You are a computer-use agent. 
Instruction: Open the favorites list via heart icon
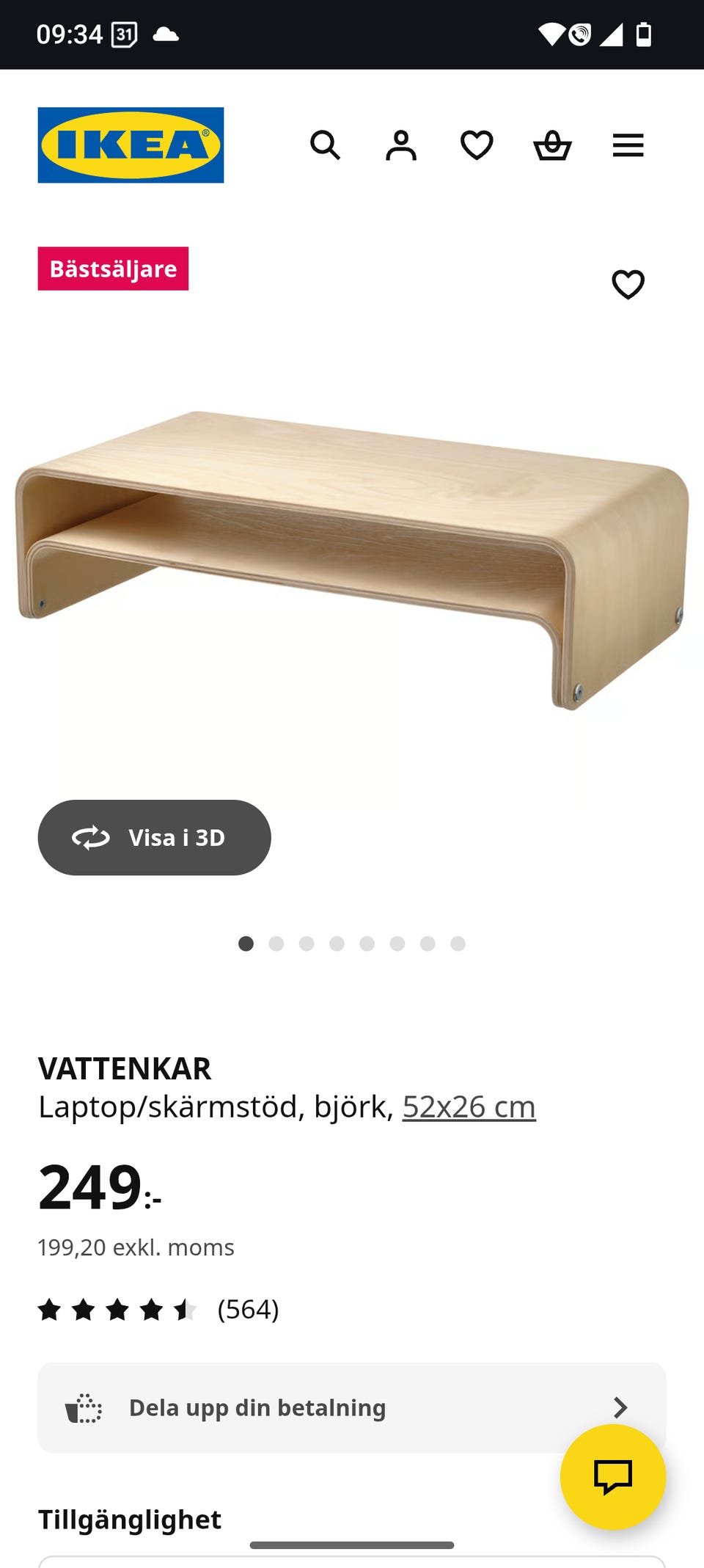click(x=476, y=146)
